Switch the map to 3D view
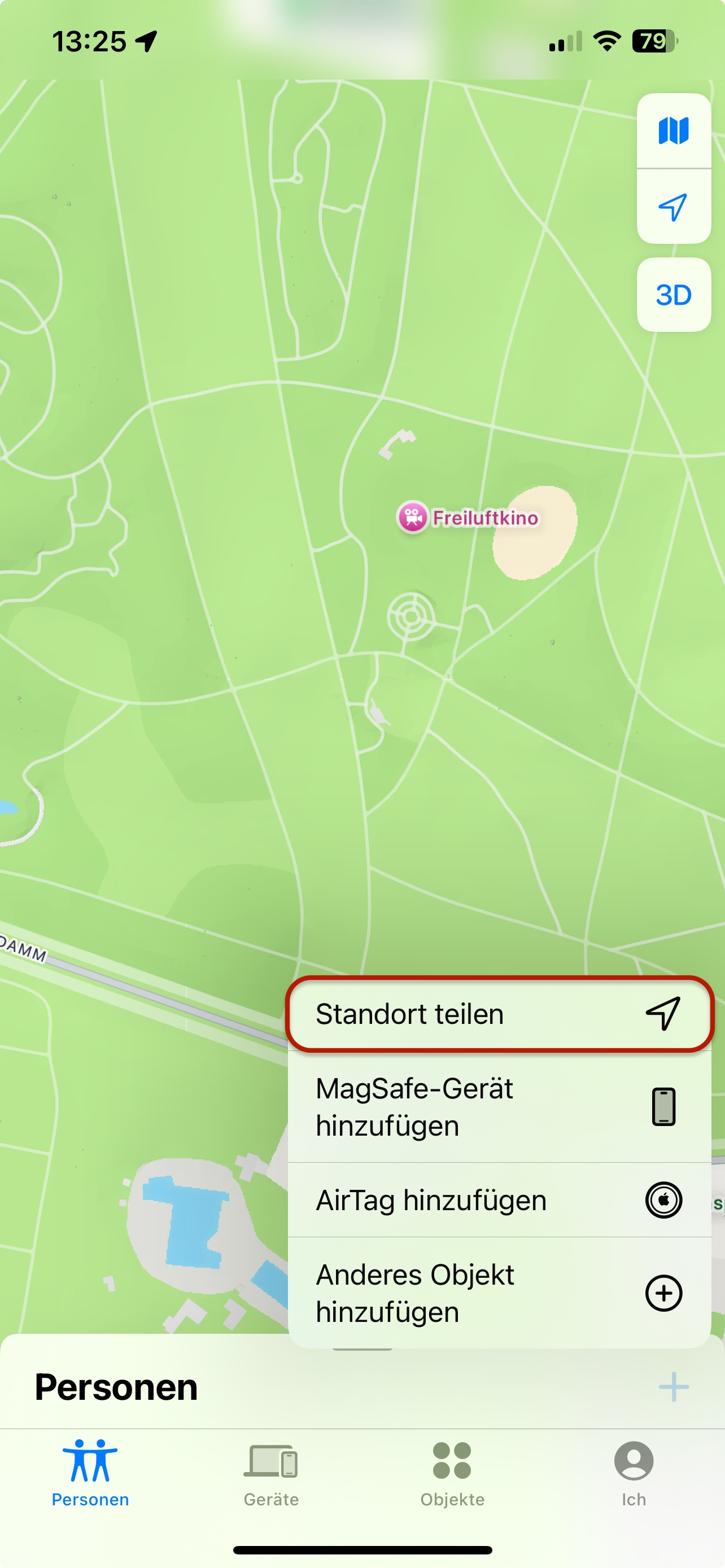This screenshot has height=1568, width=725. pos(673,295)
